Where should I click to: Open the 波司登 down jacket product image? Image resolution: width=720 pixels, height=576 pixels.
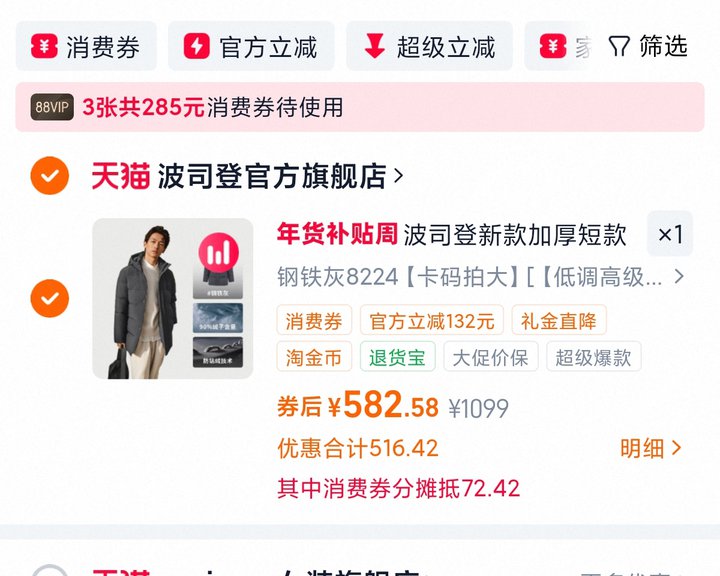pos(173,299)
